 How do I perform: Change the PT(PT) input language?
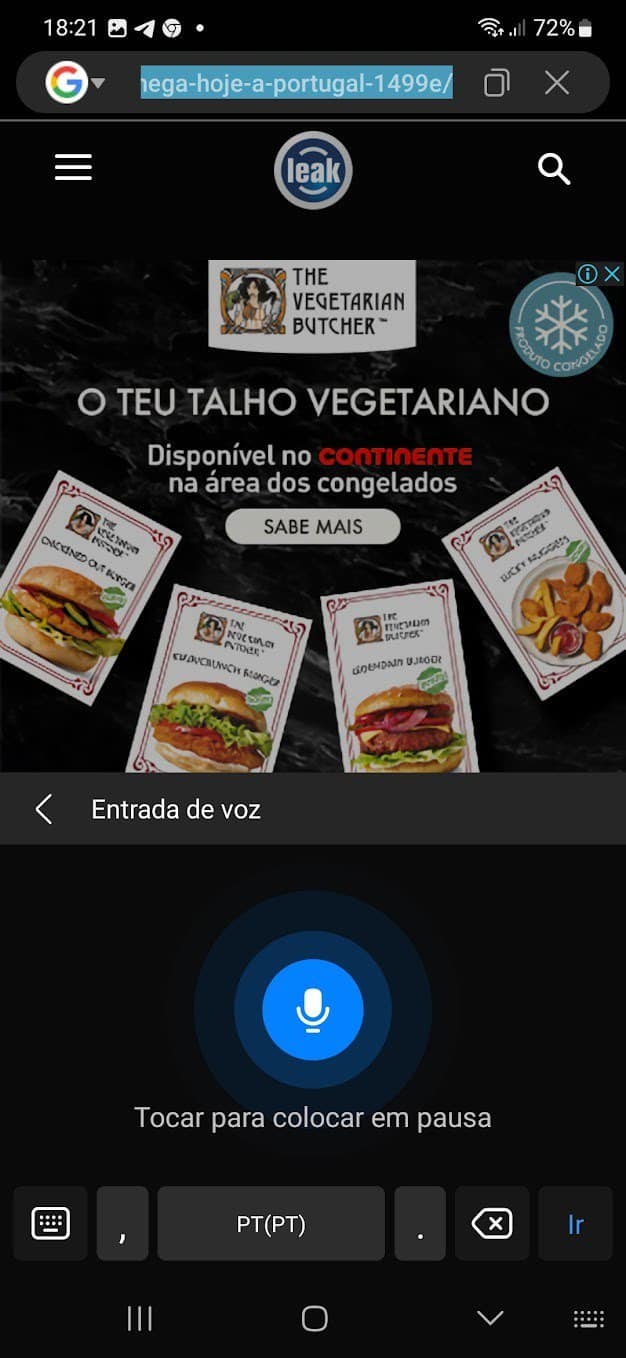pos(270,1223)
